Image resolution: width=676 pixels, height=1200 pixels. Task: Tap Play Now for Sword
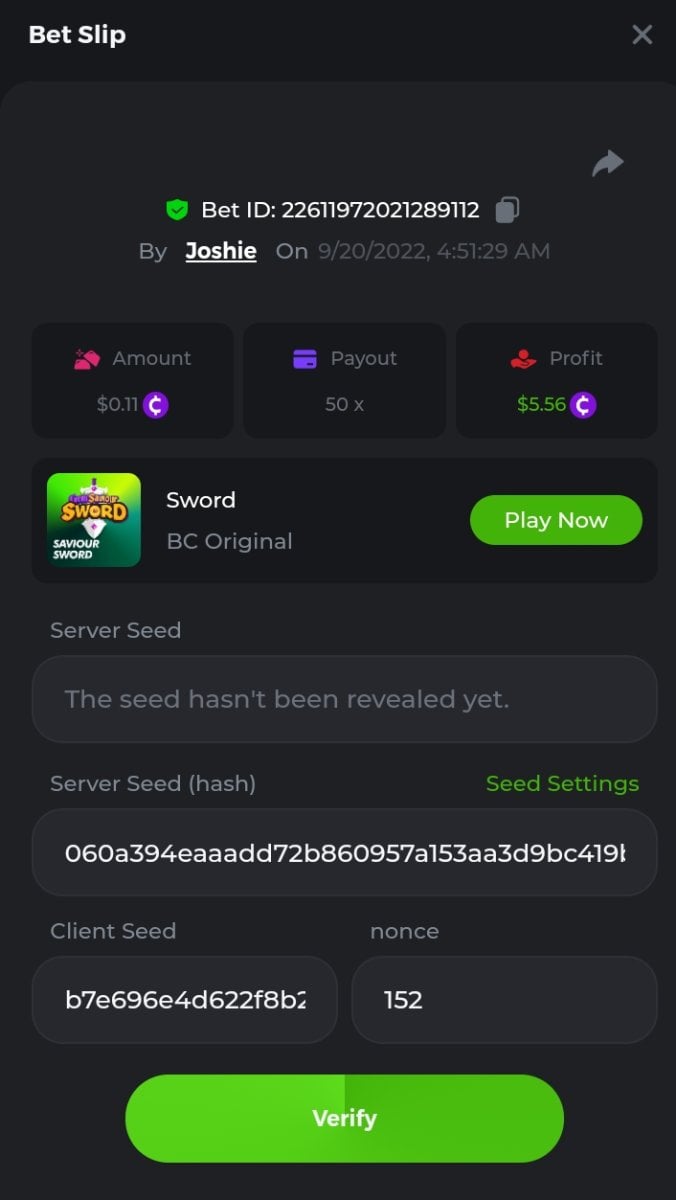[556, 520]
